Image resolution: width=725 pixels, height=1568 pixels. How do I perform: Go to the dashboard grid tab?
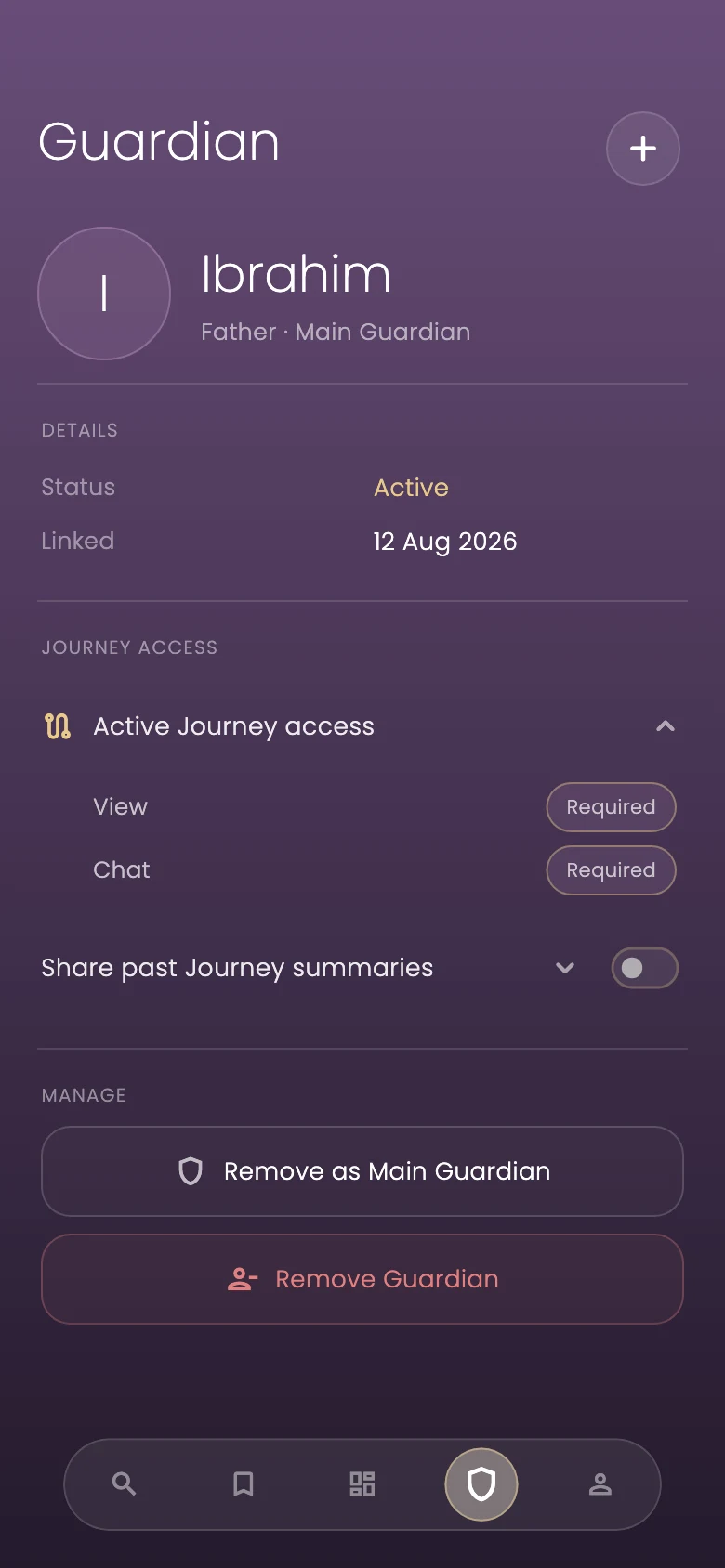pyautogui.click(x=362, y=1484)
